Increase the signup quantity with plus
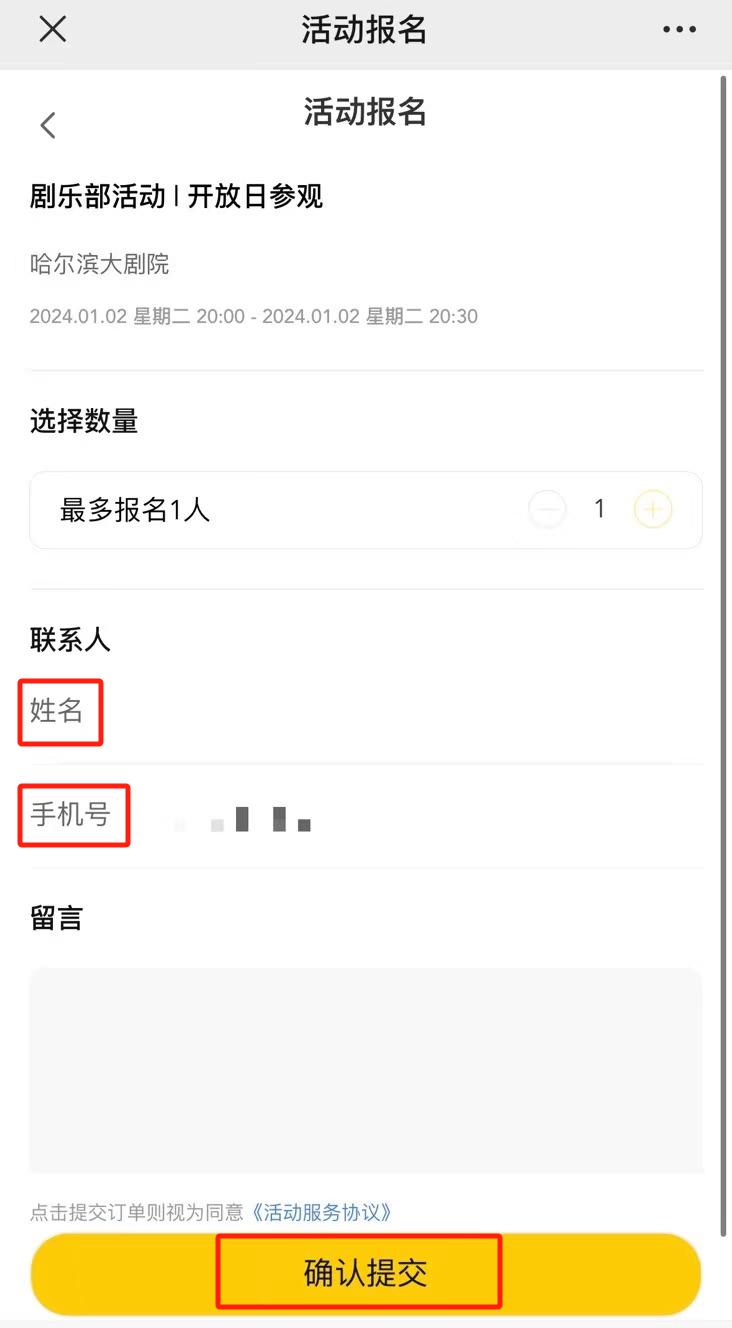The width and height of the screenshot is (732, 1328). tap(653, 510)
